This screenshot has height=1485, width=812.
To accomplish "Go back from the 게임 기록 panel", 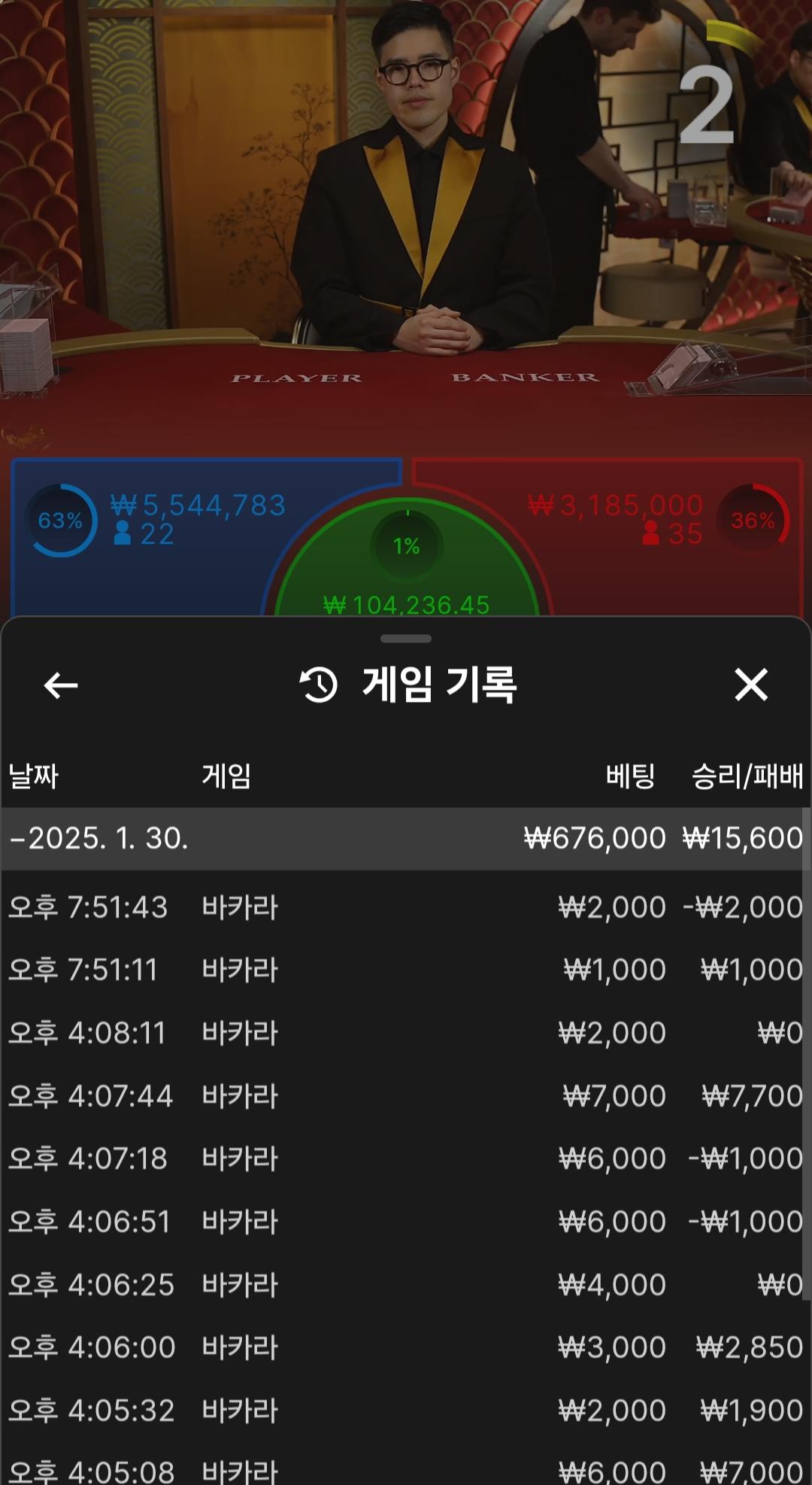I will pyautogui.click(x=61, y=685).
